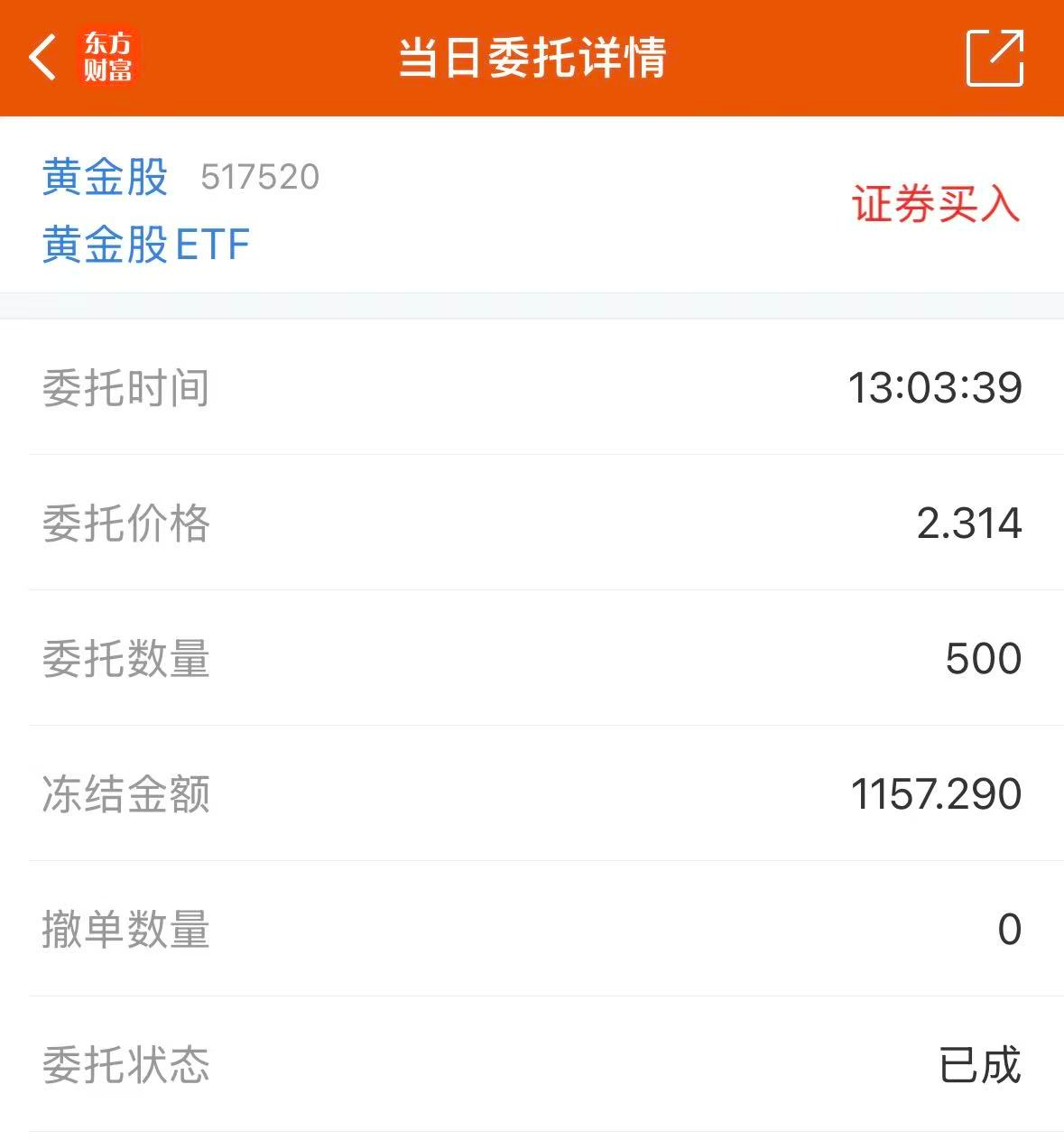Select the 冻结金额 label
1064x1140 pixels.
click(126, 795)
